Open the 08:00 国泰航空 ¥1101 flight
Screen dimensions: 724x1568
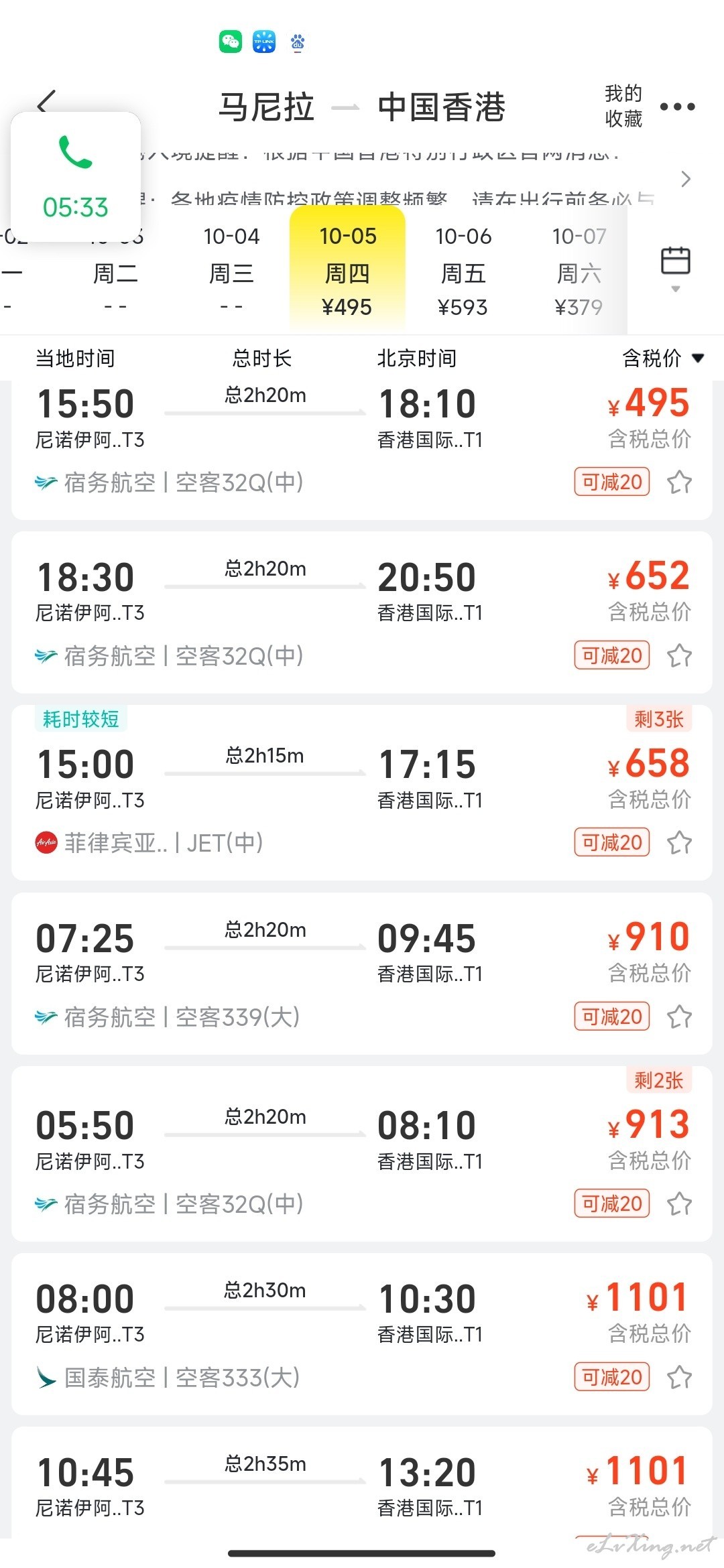(362, 1334)
